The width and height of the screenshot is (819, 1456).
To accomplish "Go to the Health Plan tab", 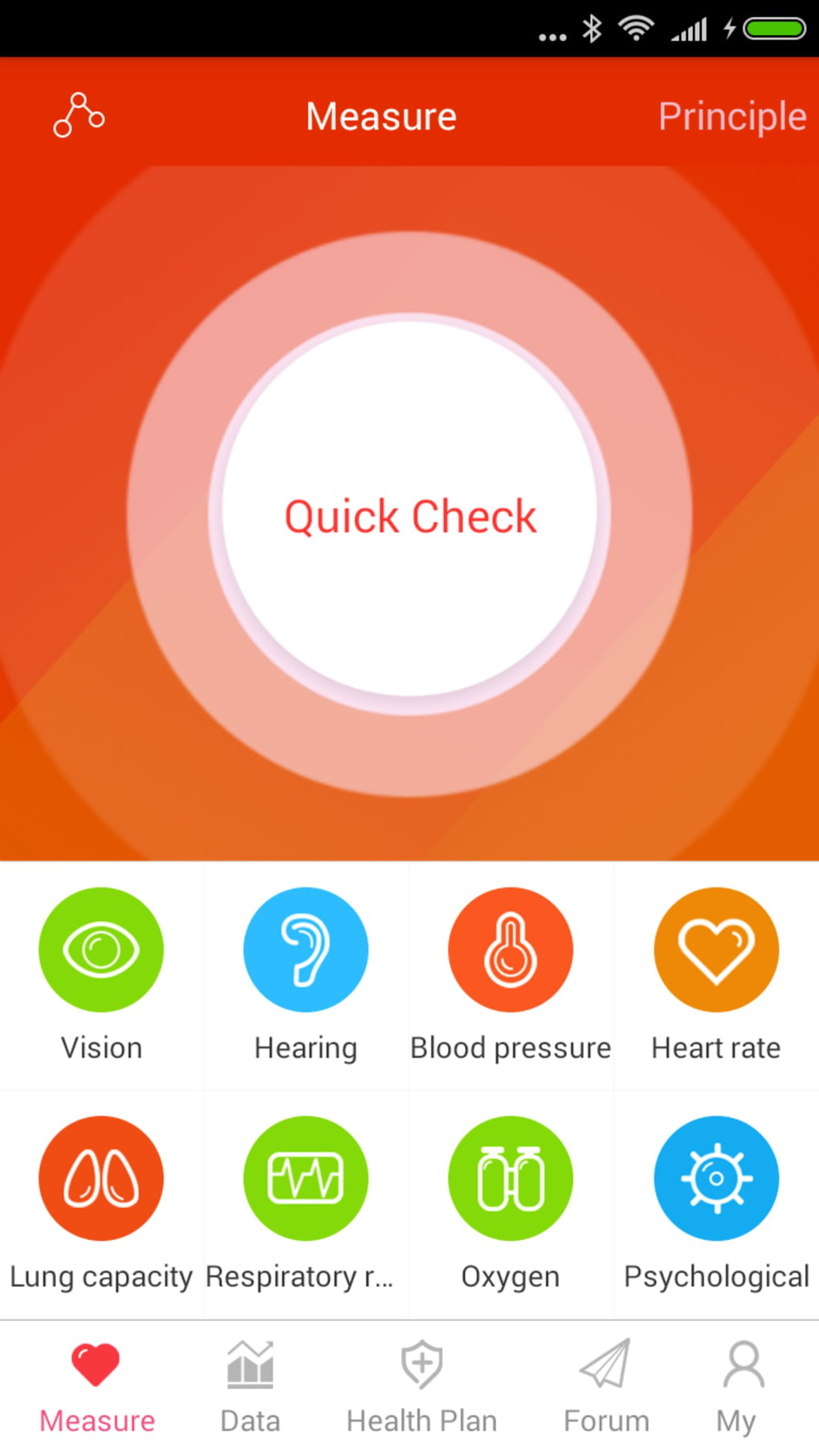I will (422, 1387).
